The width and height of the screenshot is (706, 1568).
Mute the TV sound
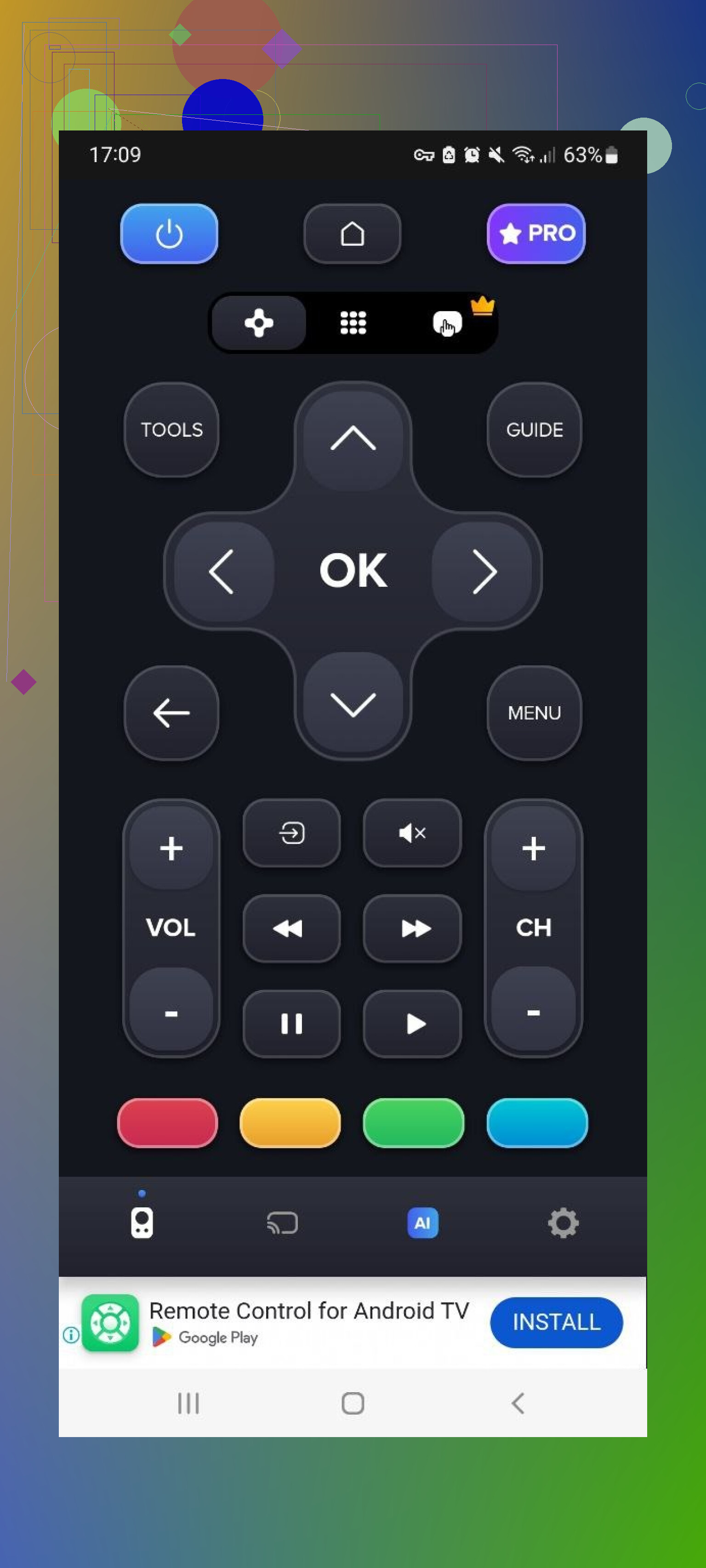(412, 832)
